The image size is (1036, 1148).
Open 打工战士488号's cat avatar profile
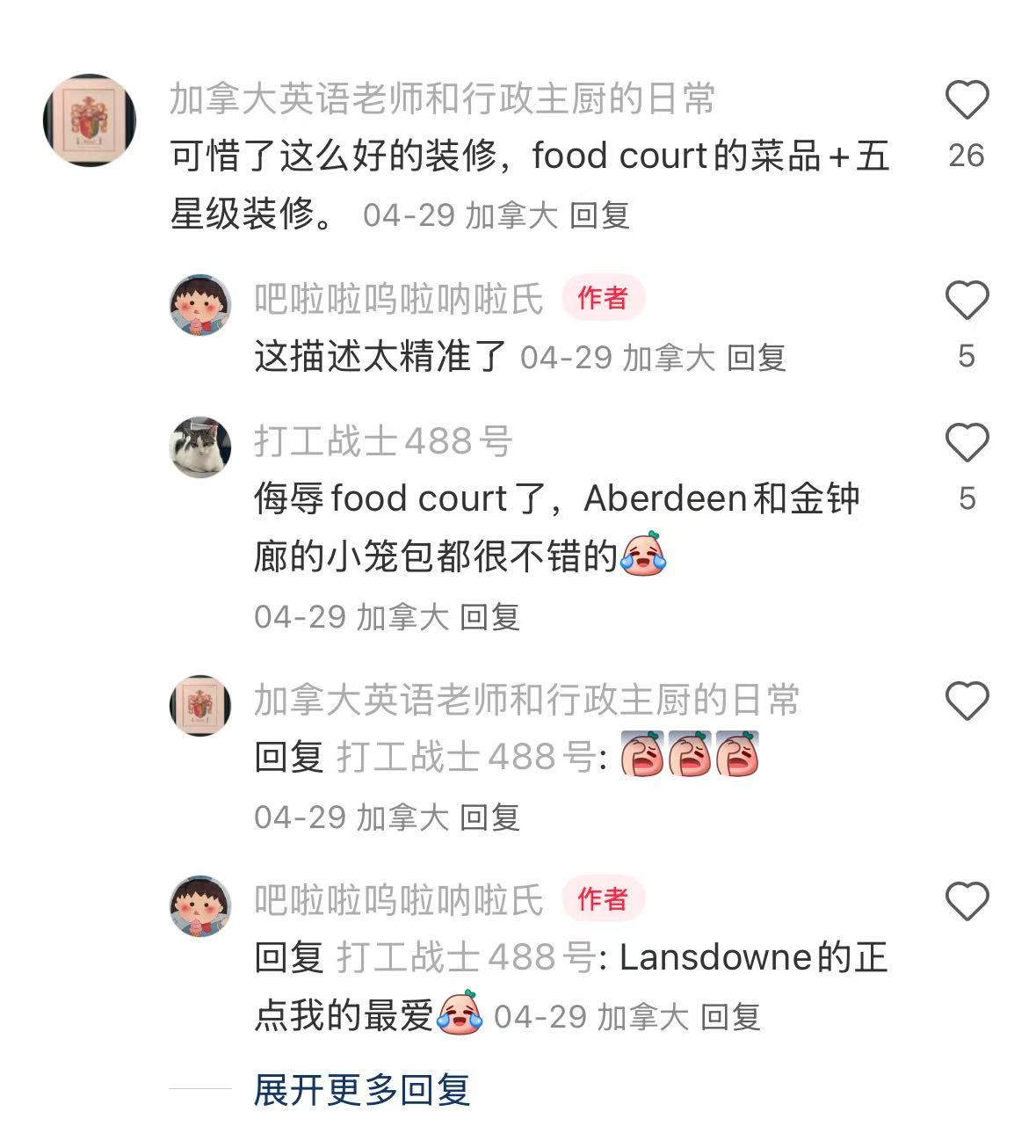(x=199, y=447)
